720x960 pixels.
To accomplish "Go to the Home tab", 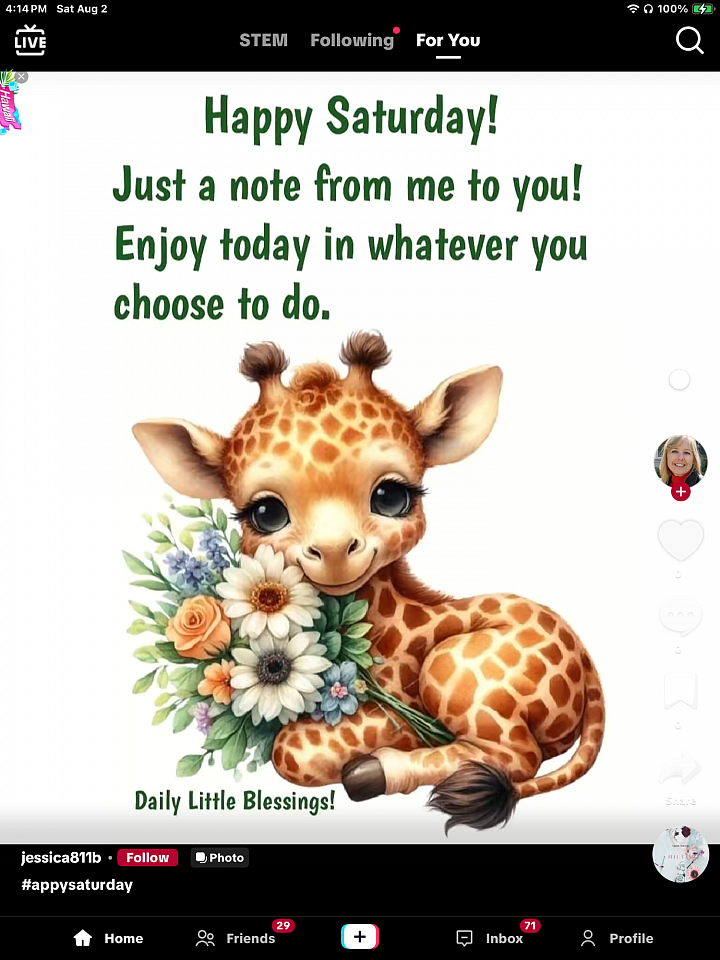I will pyautogui.click(x=108, y=938).
